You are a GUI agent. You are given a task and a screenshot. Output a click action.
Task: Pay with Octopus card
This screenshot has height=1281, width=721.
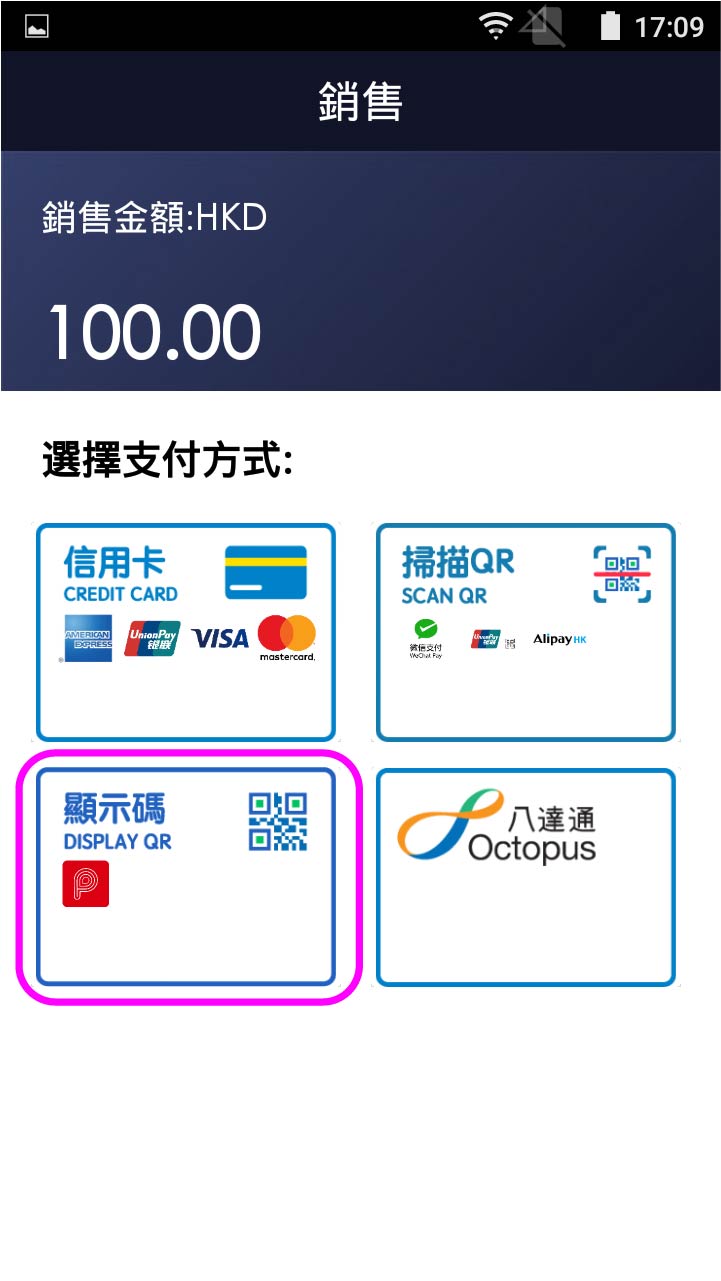[525, 876]
